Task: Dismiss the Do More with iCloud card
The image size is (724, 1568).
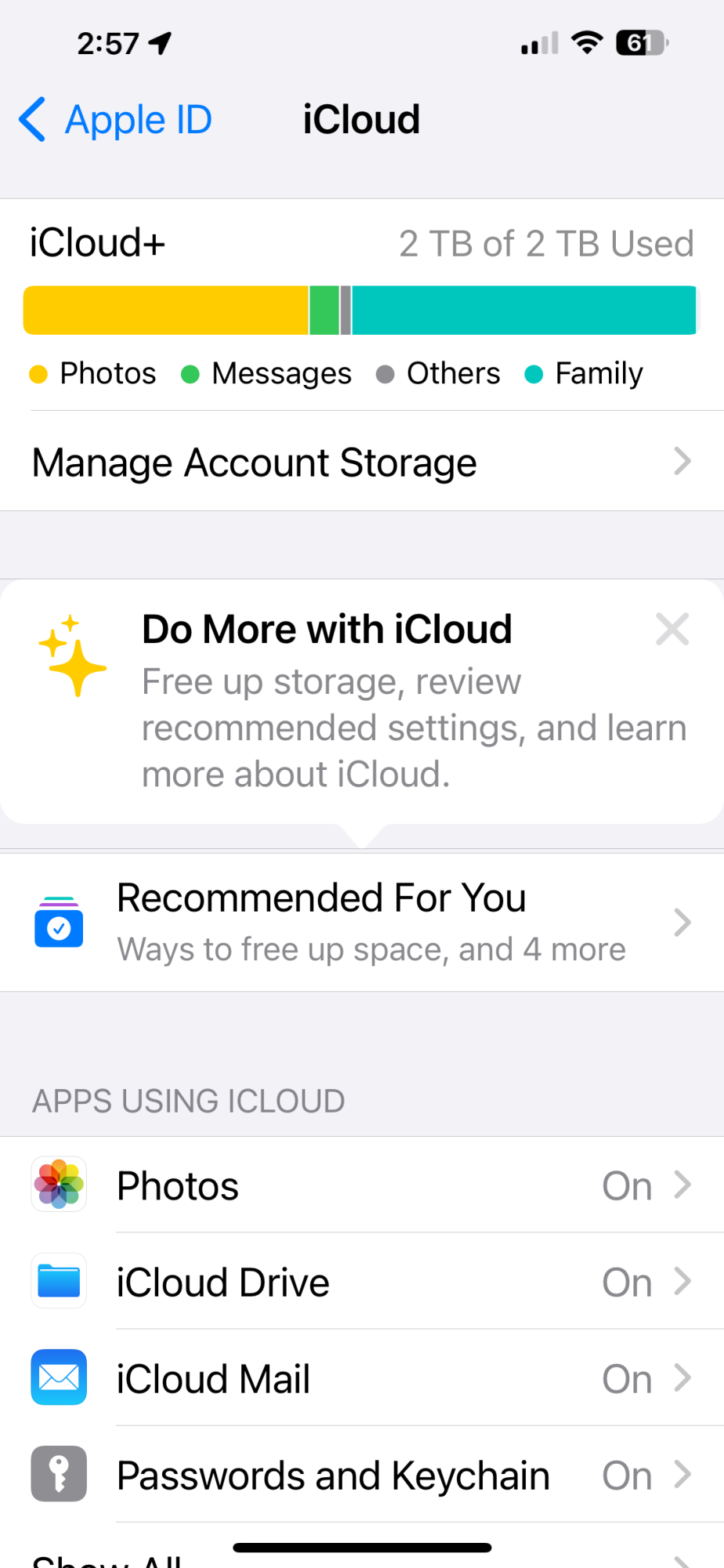Action: click(x=672, y=630)
